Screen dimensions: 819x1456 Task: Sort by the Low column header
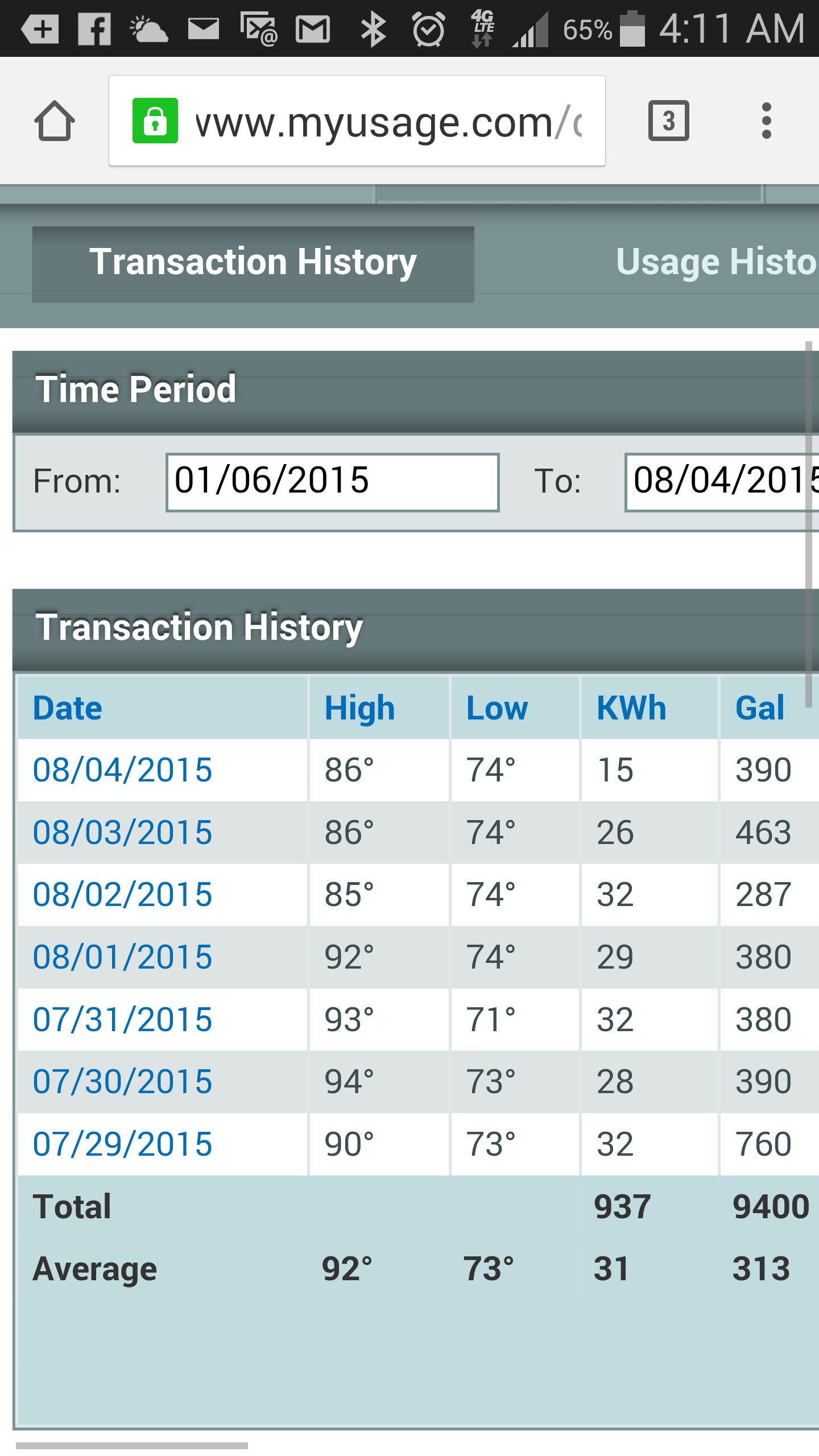point(497,708)
